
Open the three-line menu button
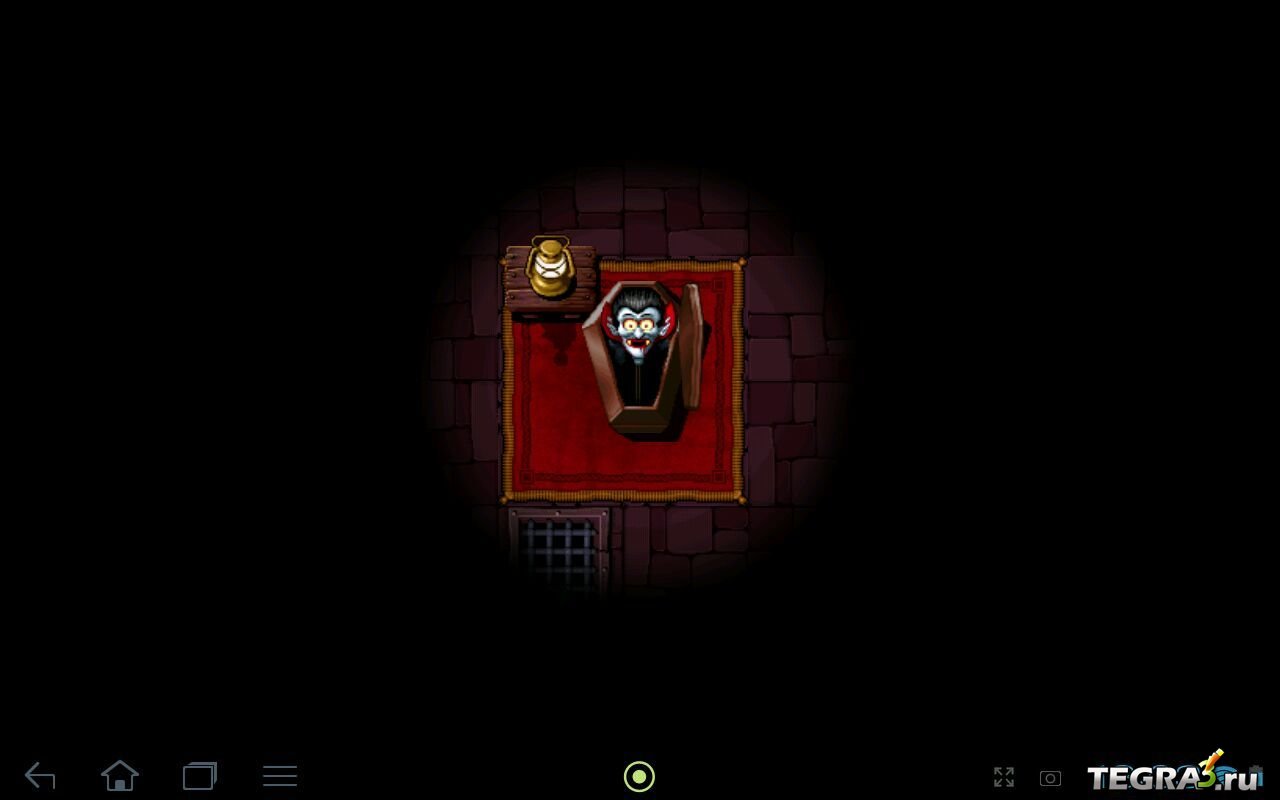click(280, 776)
